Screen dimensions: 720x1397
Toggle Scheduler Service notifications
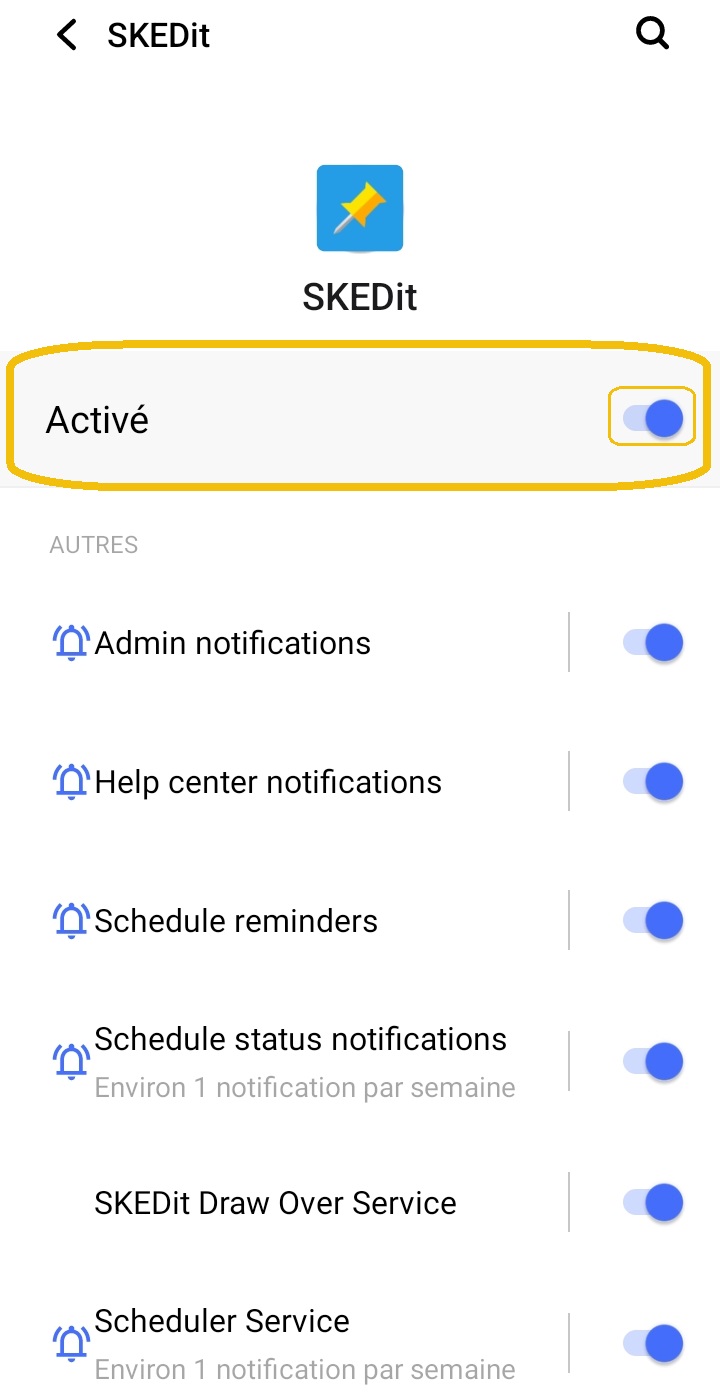click(653, 1342)
